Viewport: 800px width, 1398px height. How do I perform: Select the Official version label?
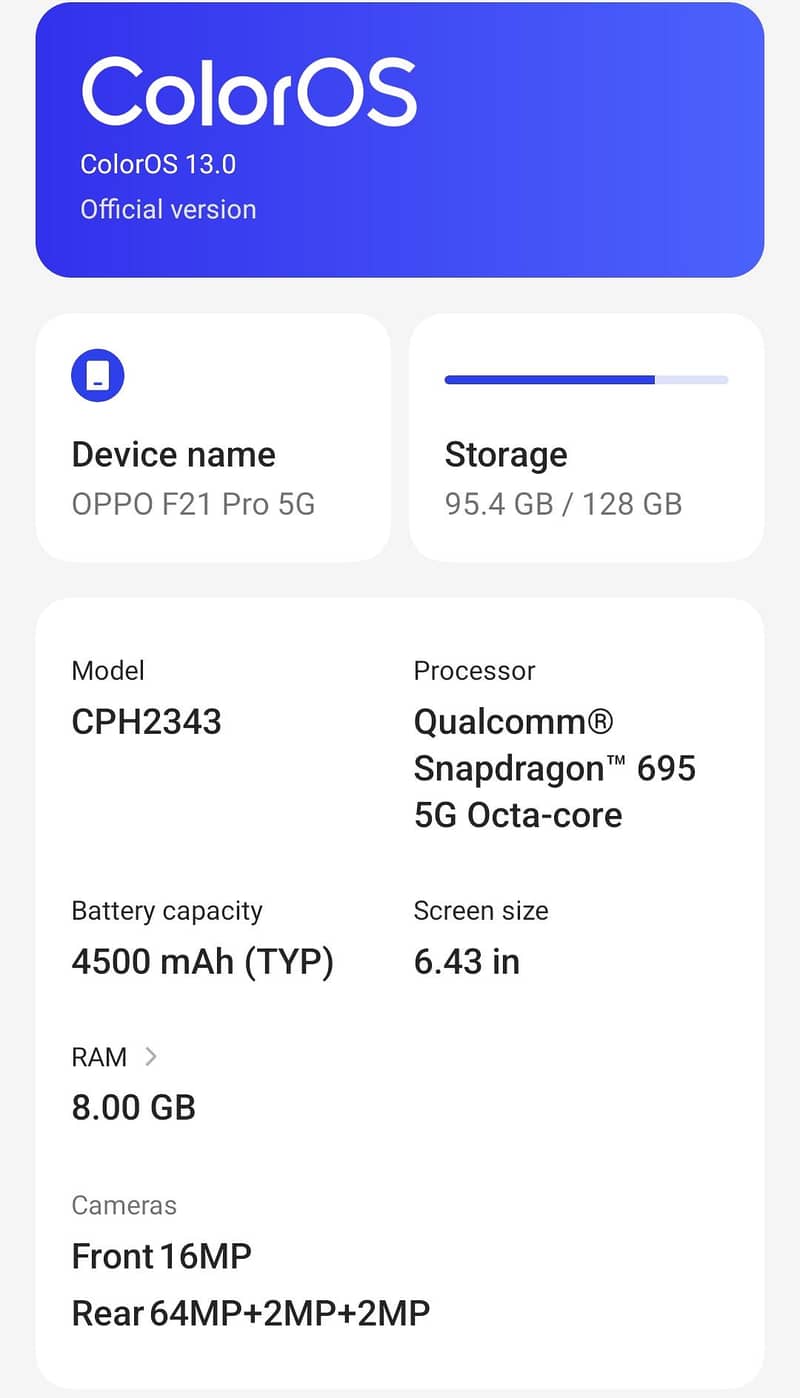(x=168, y=209)
